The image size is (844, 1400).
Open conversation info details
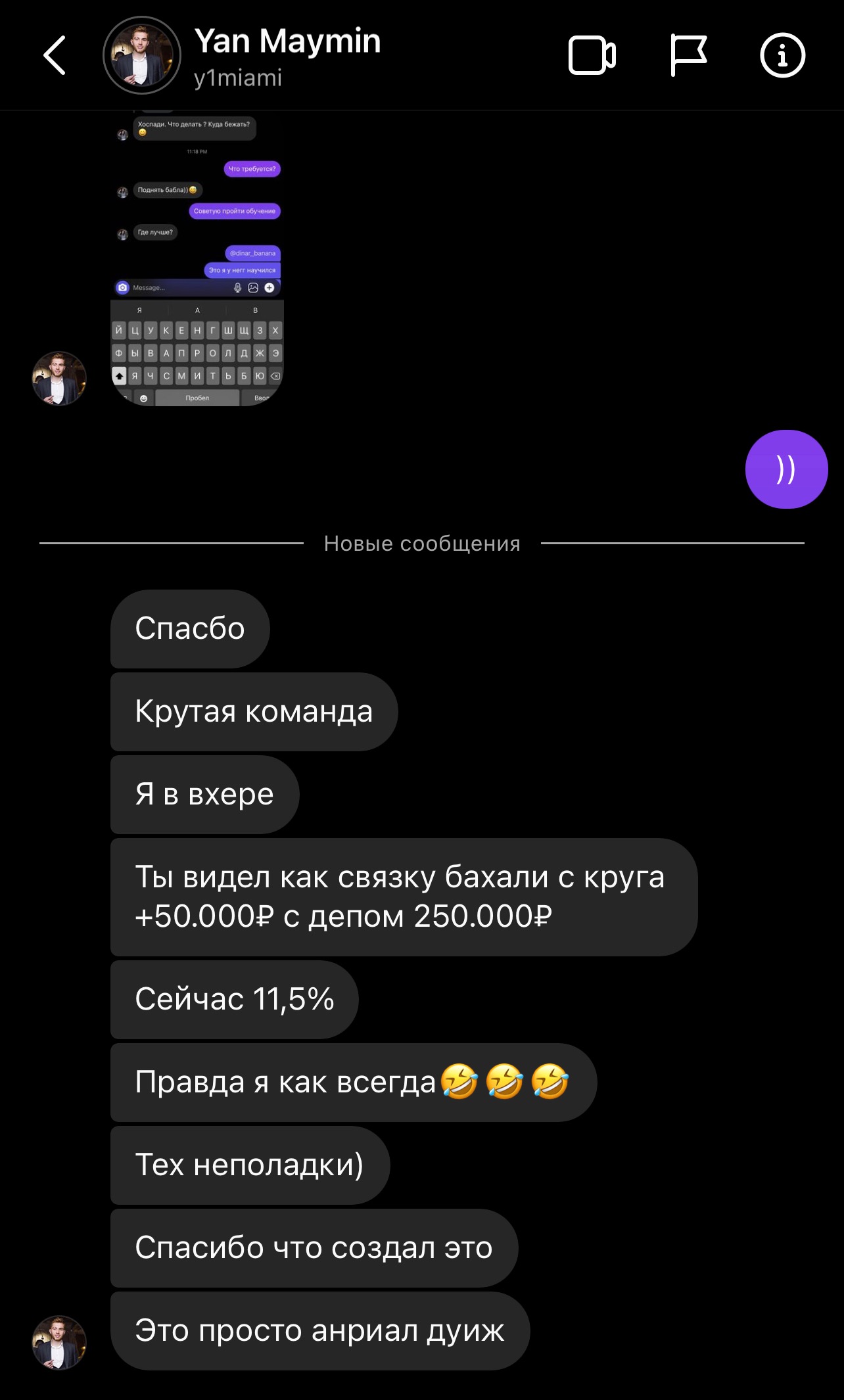tap(782, 56)
